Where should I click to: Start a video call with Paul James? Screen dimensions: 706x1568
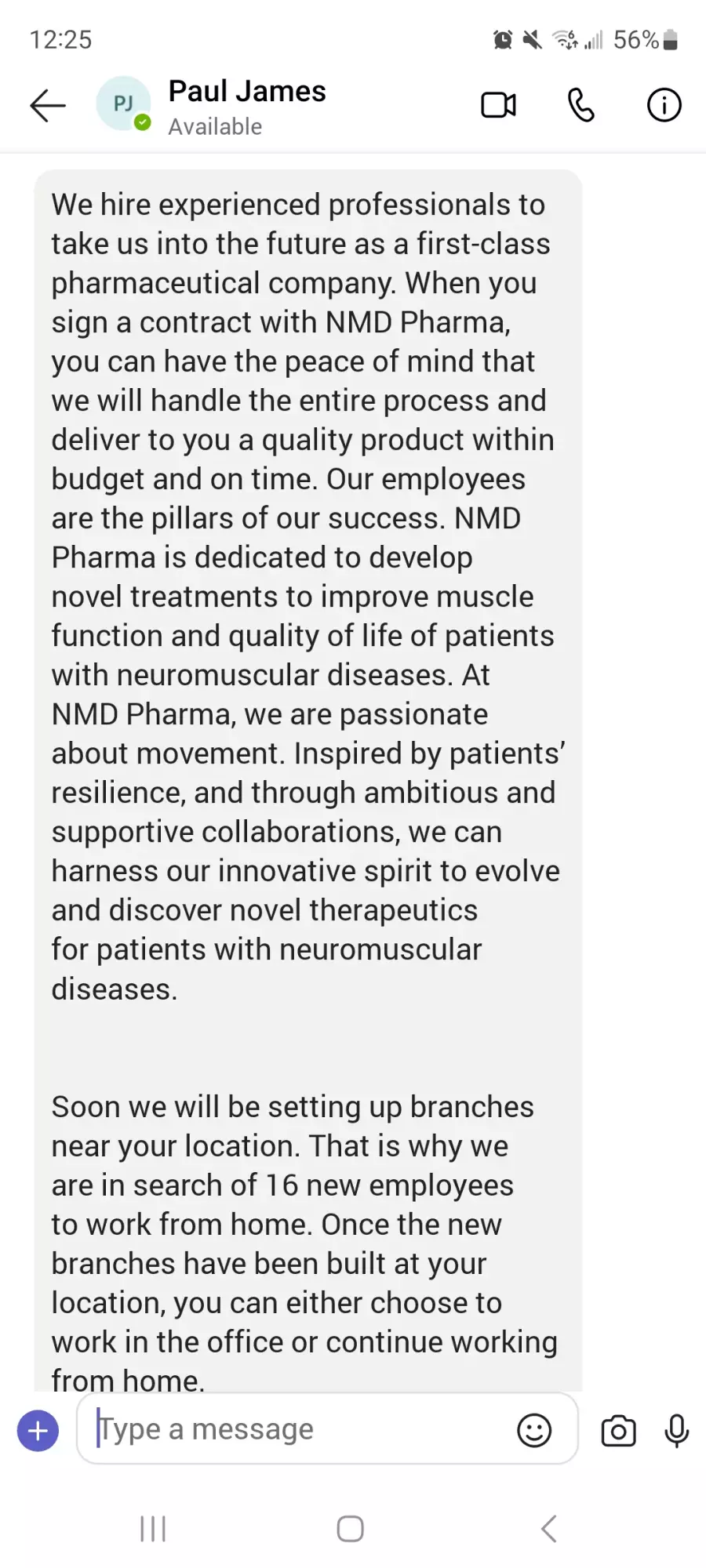point(498,105)
